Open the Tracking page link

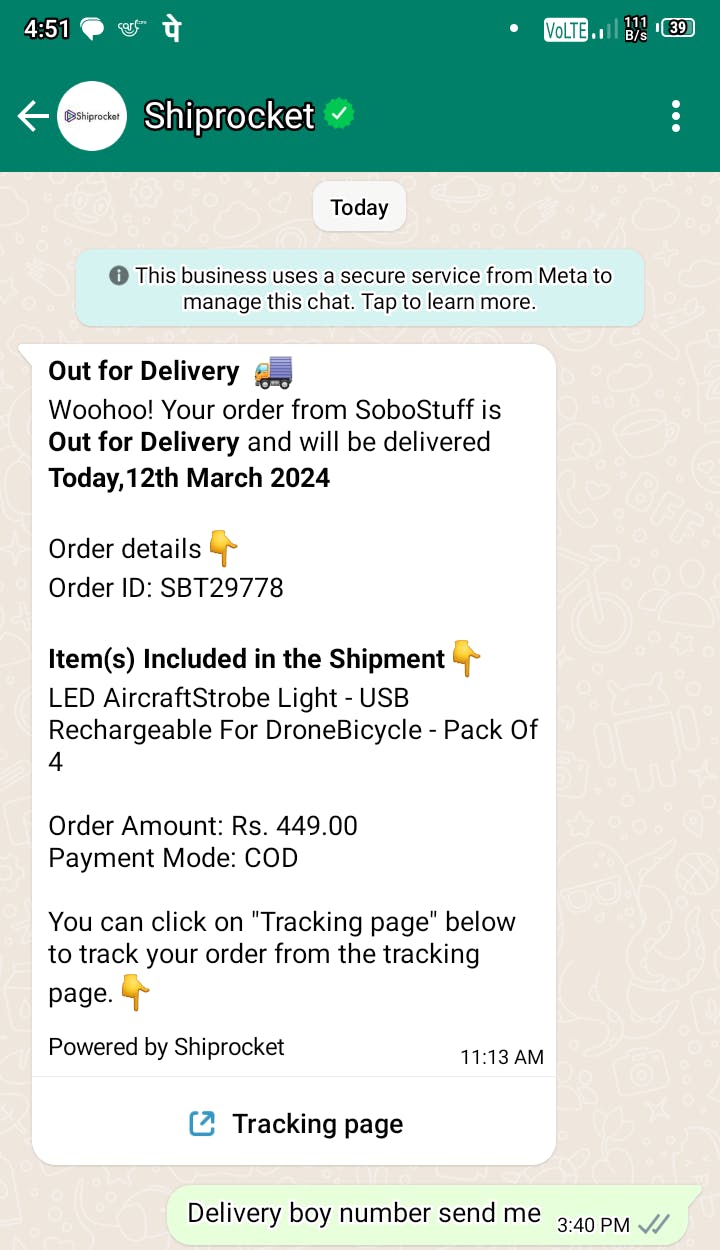point(295,1124)
